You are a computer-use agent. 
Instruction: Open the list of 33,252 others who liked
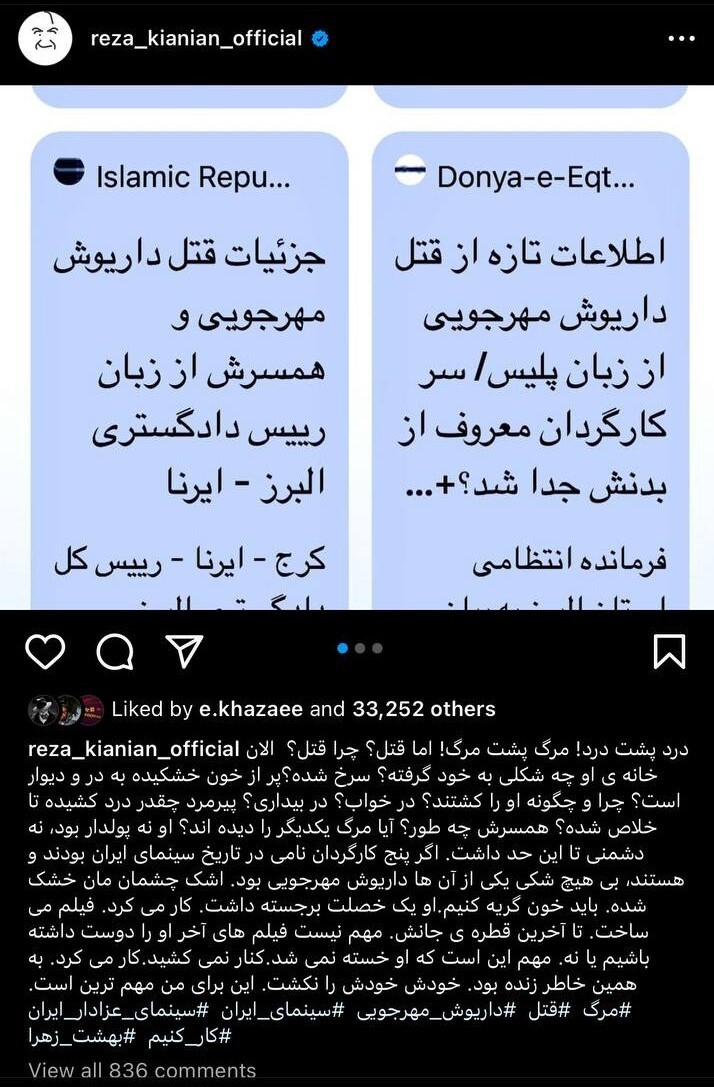click(424, 709)
